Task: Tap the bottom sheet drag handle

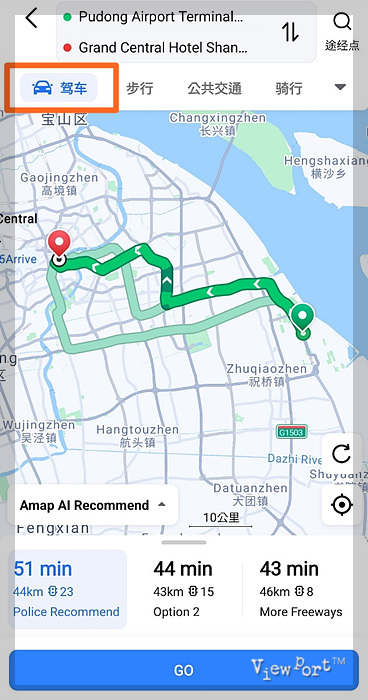Action: (x=184, y=542)
